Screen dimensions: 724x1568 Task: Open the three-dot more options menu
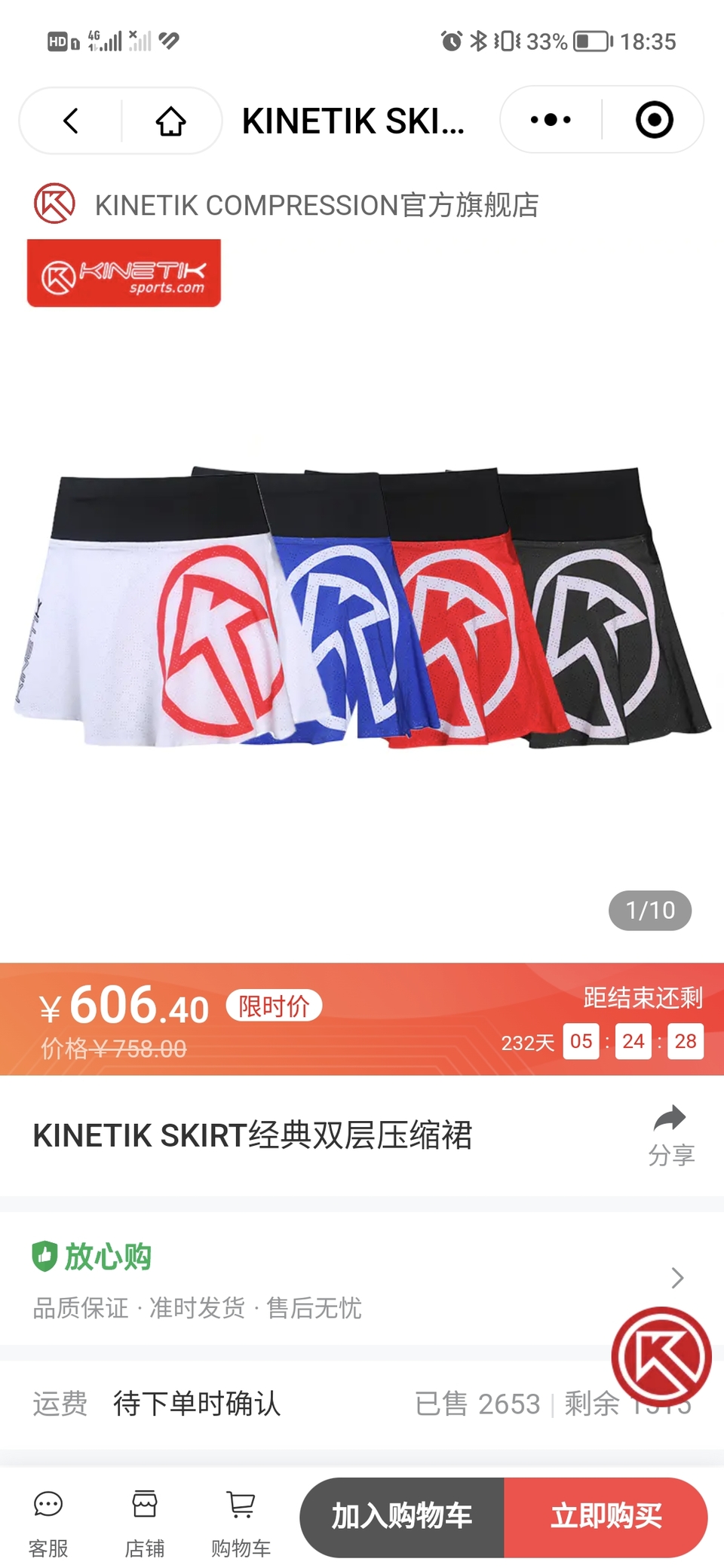(x=551, y=120)
